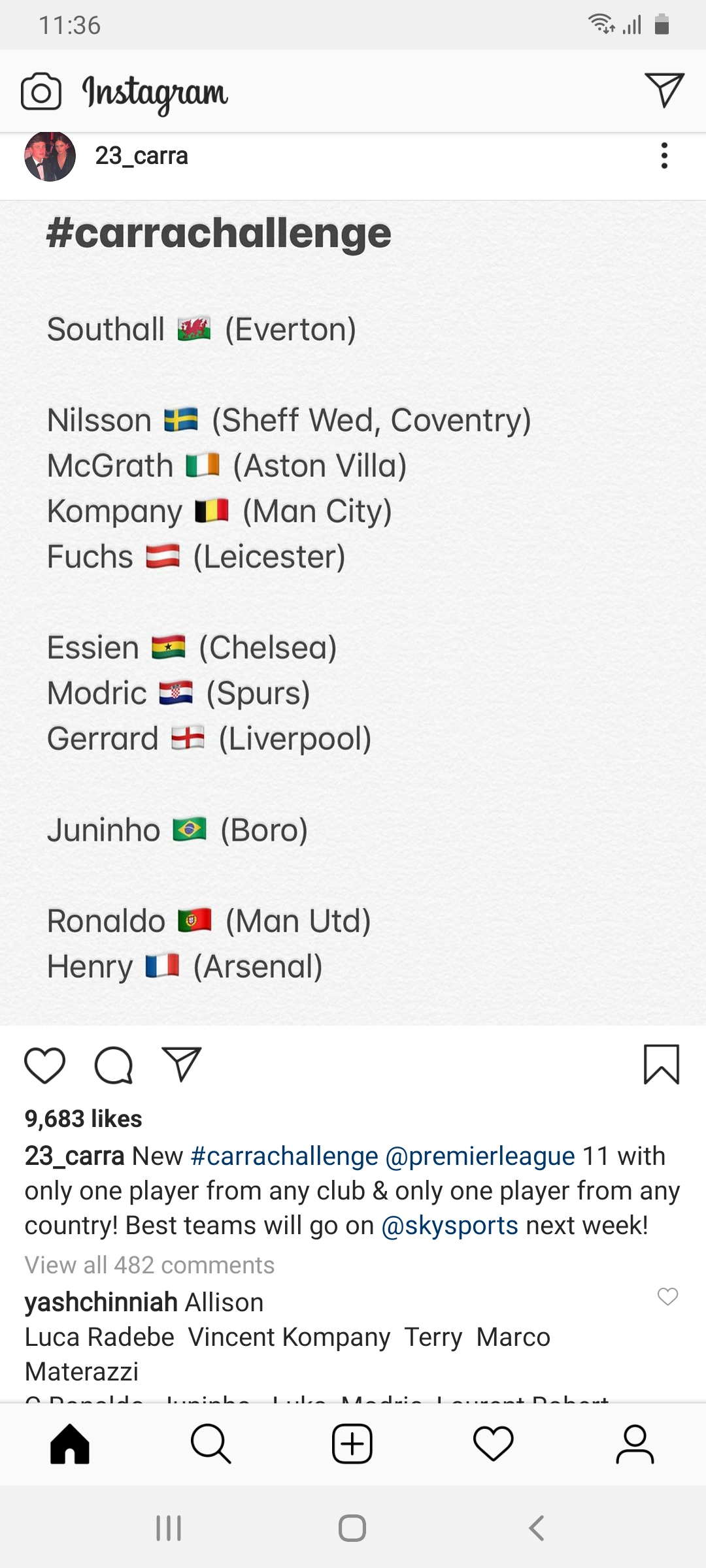Like the 23_carra post
Image resolution: width=706 pixels, height=1568 pixels.
(x=44, y=1066)
